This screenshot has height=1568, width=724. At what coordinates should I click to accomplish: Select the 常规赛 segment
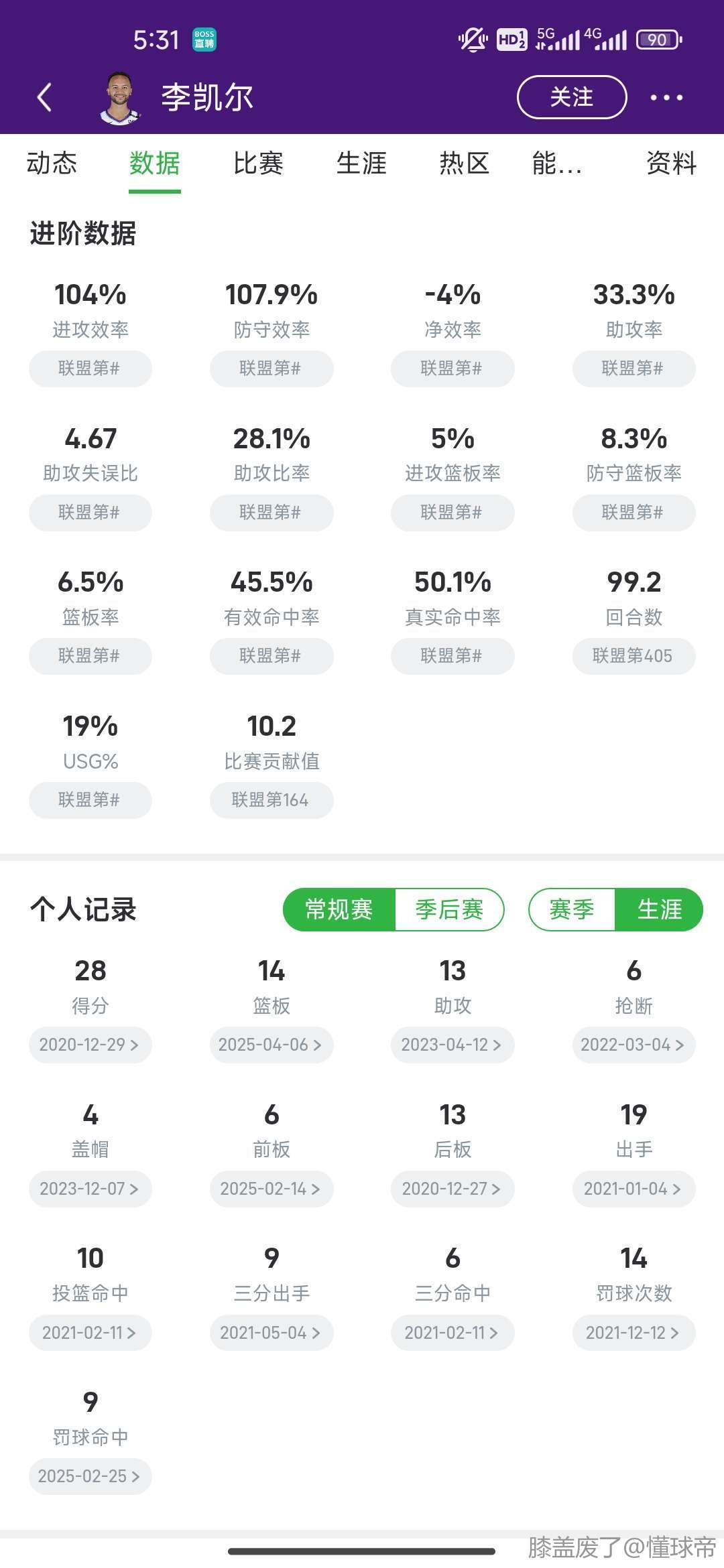tap(339, 909)
